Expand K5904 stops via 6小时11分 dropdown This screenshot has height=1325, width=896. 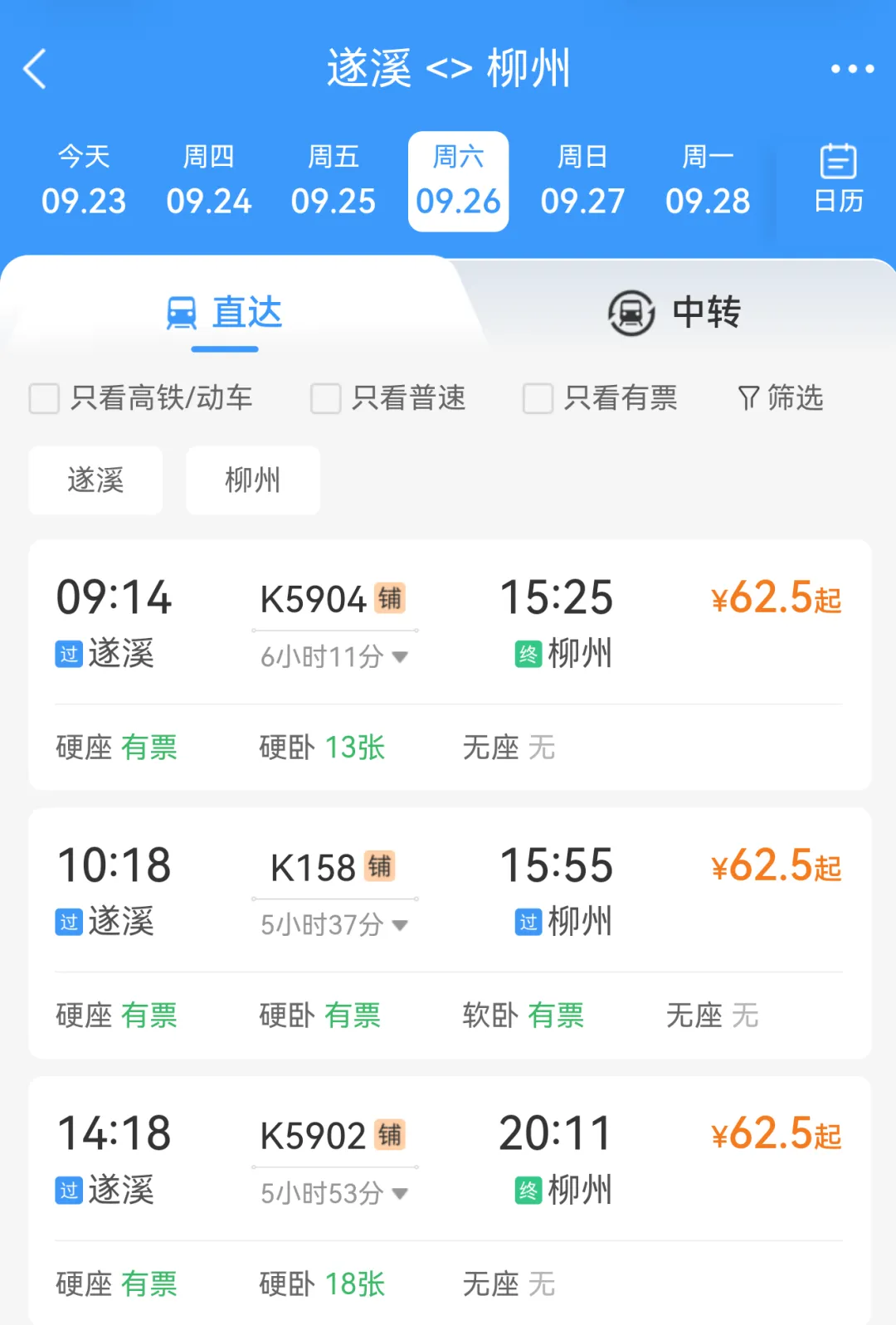[x=334, y=656]
